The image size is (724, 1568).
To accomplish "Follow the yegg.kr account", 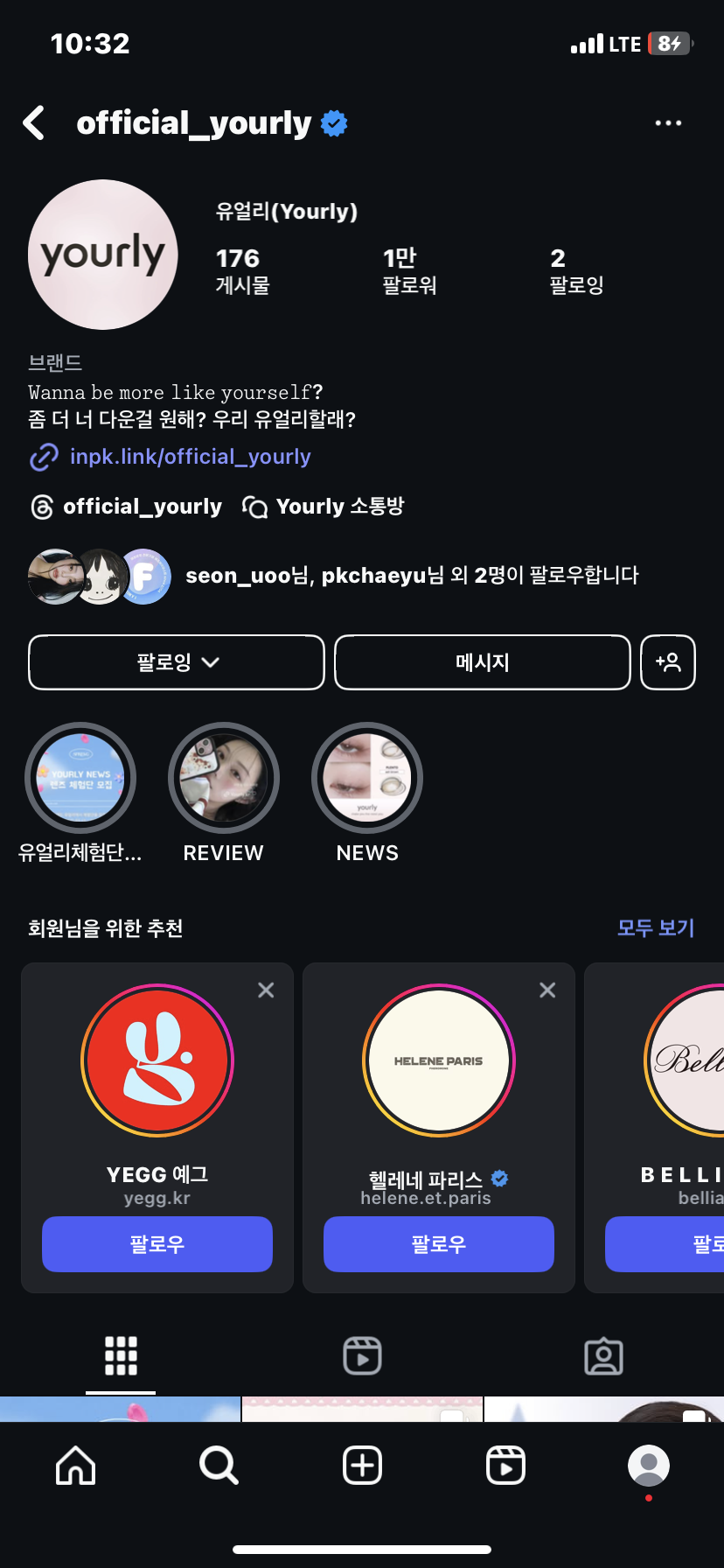I will [157, 1243].
